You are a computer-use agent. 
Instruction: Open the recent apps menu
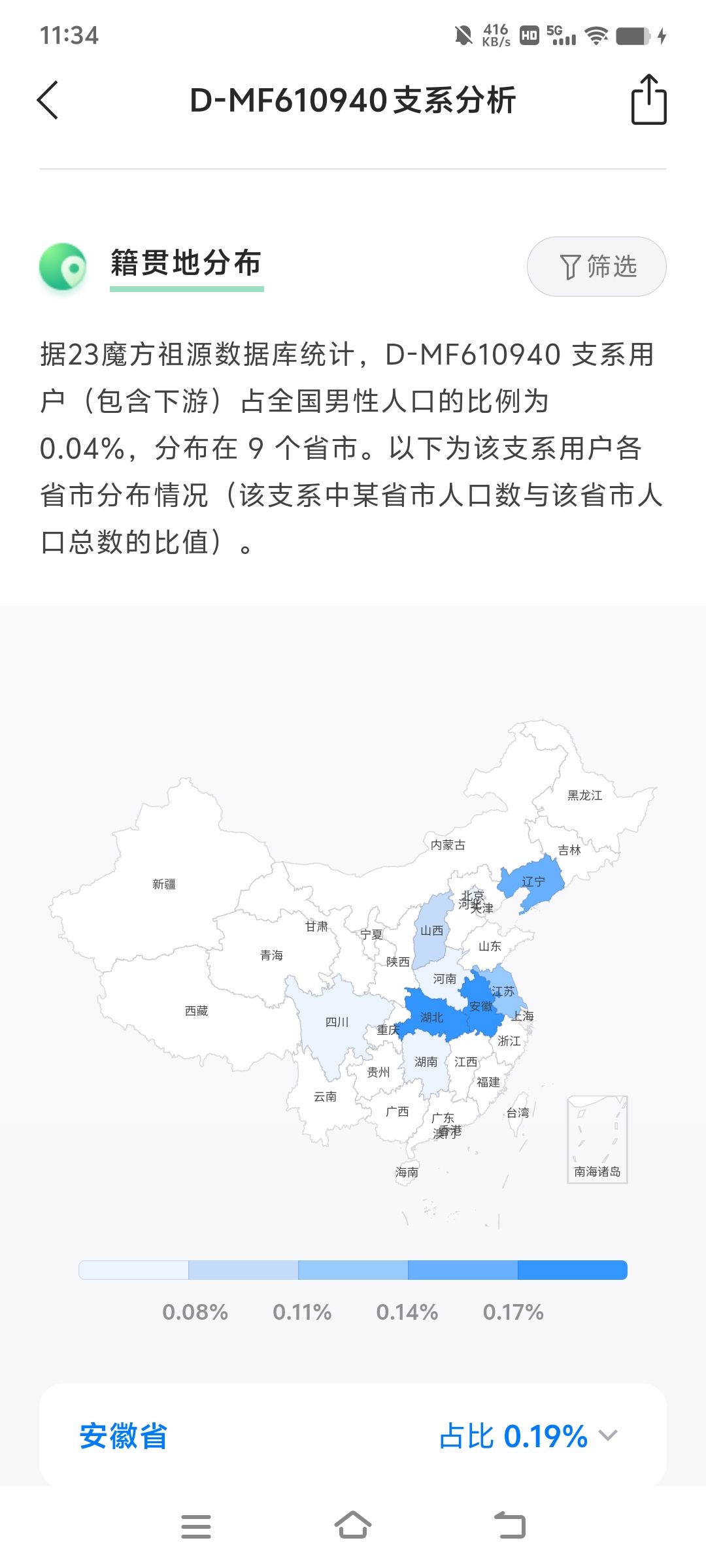(x=195, y=1526)
